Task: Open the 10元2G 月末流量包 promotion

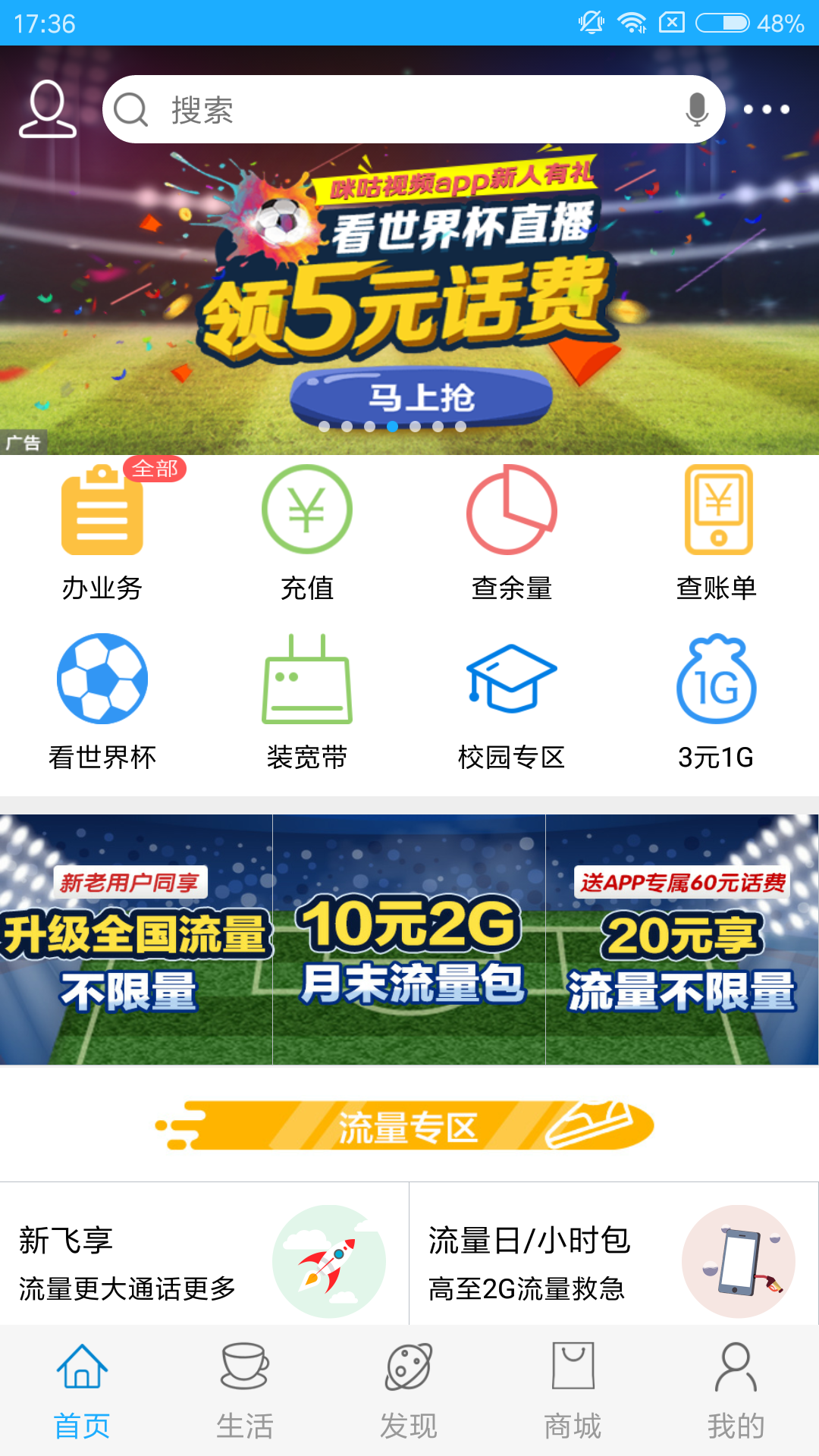Action: (409, 940)
